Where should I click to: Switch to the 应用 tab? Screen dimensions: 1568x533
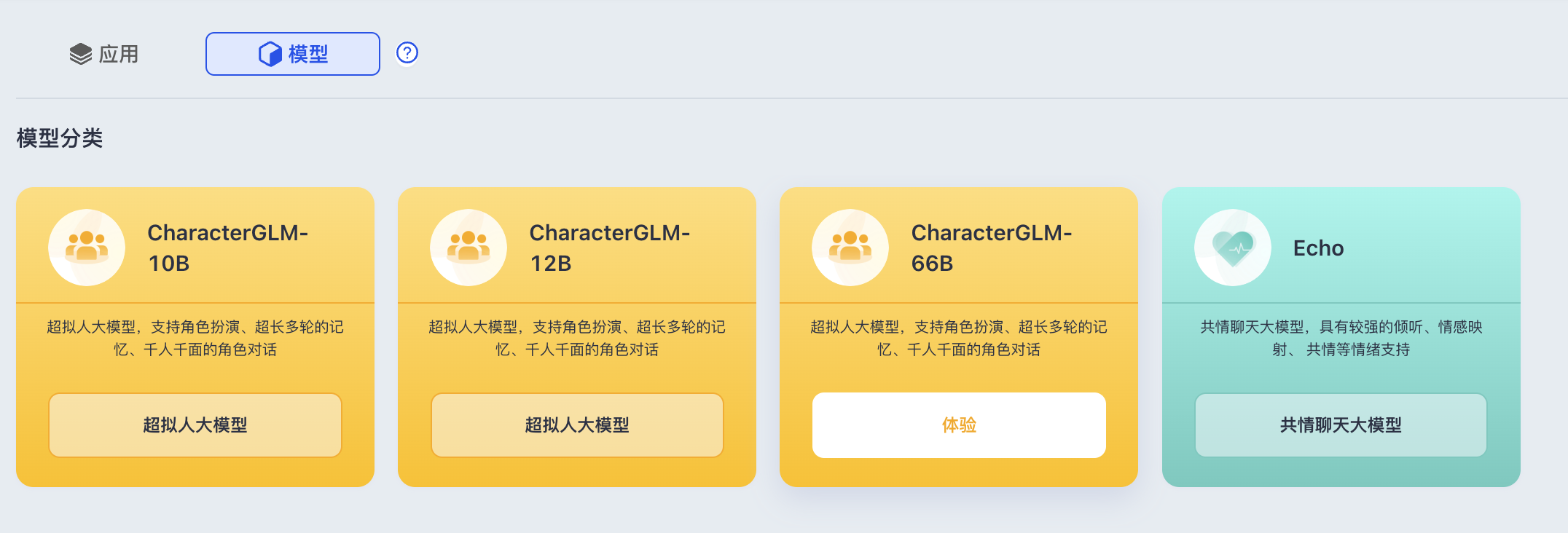(x=104, y=54)
